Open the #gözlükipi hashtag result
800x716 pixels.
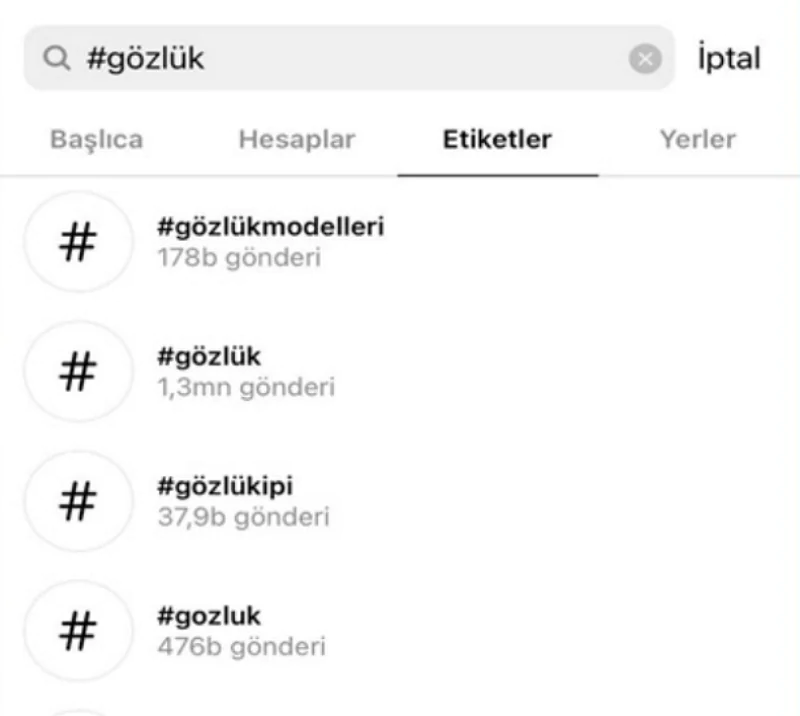click(243, 501)
